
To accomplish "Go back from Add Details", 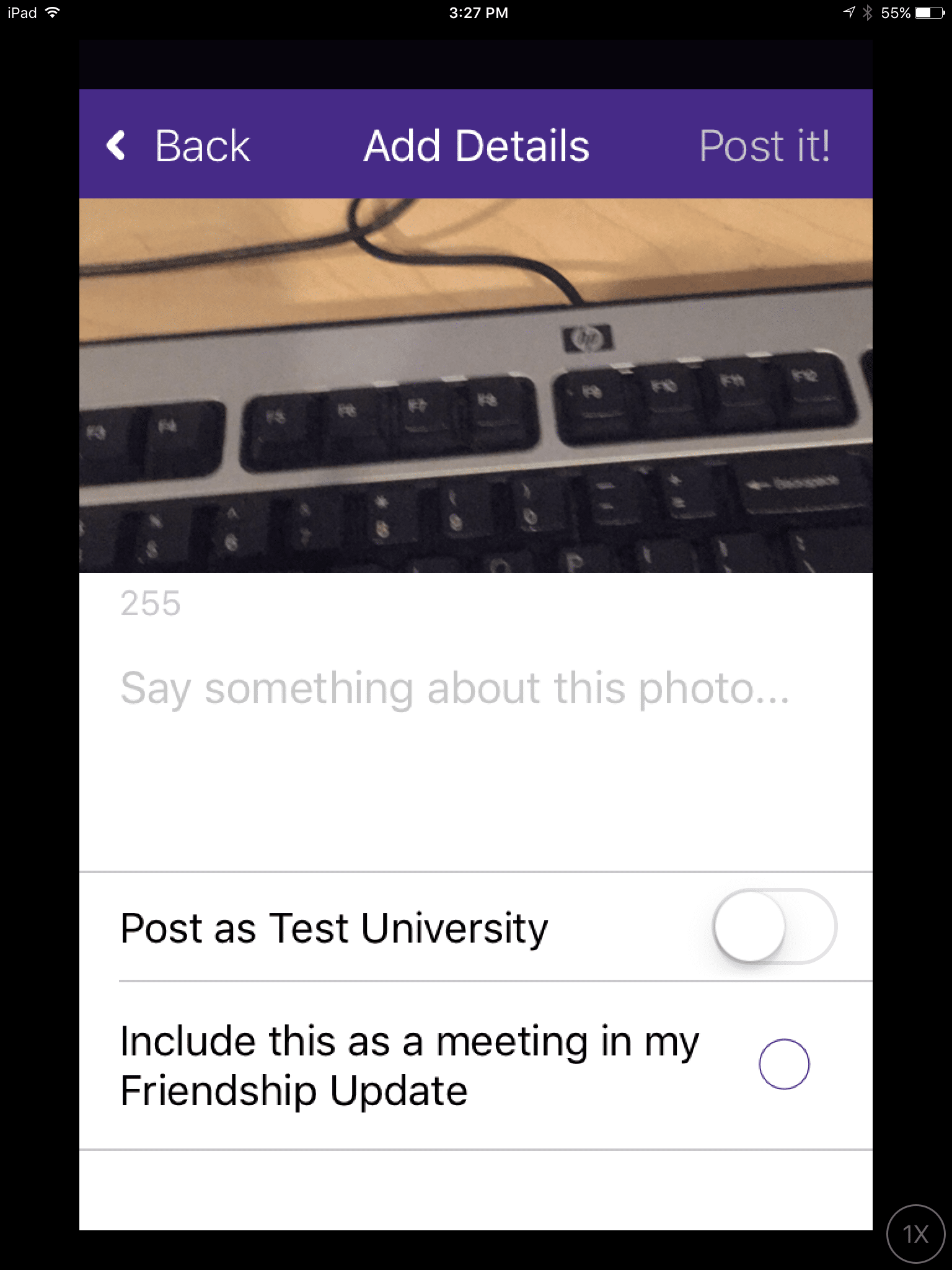I will pos(178,146).
